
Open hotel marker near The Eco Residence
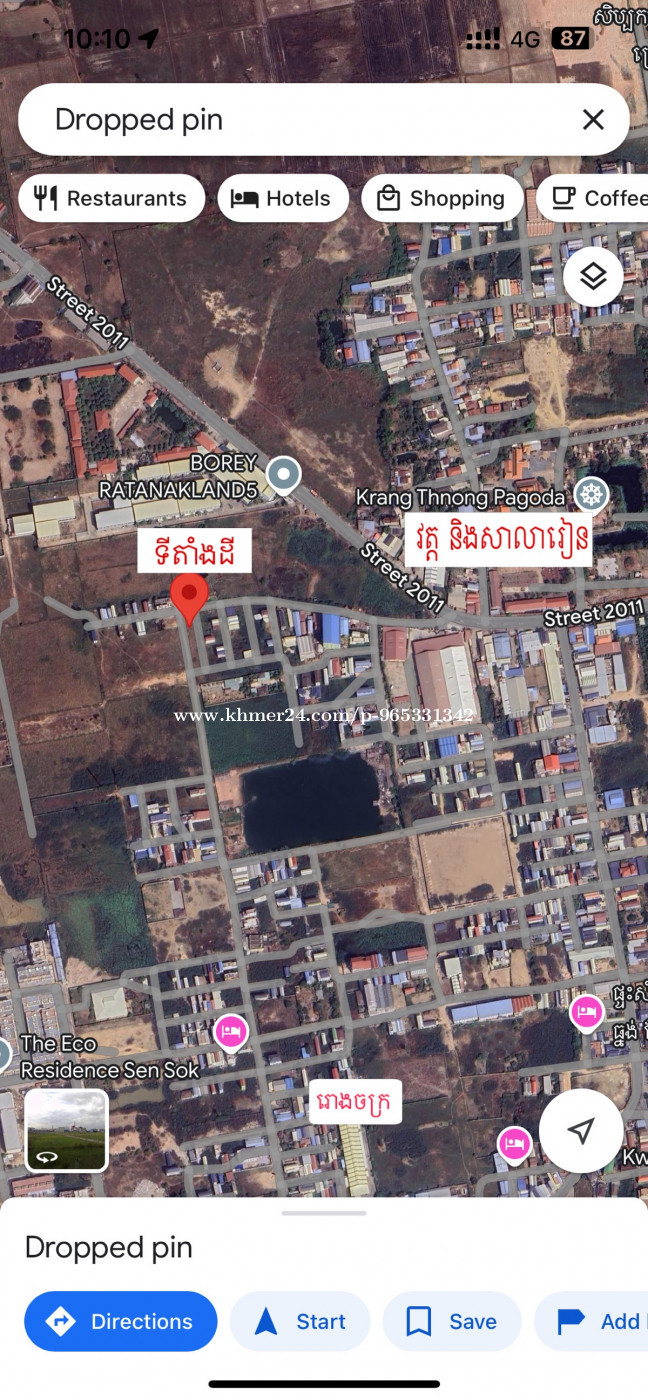click(x=231, y=1031)
